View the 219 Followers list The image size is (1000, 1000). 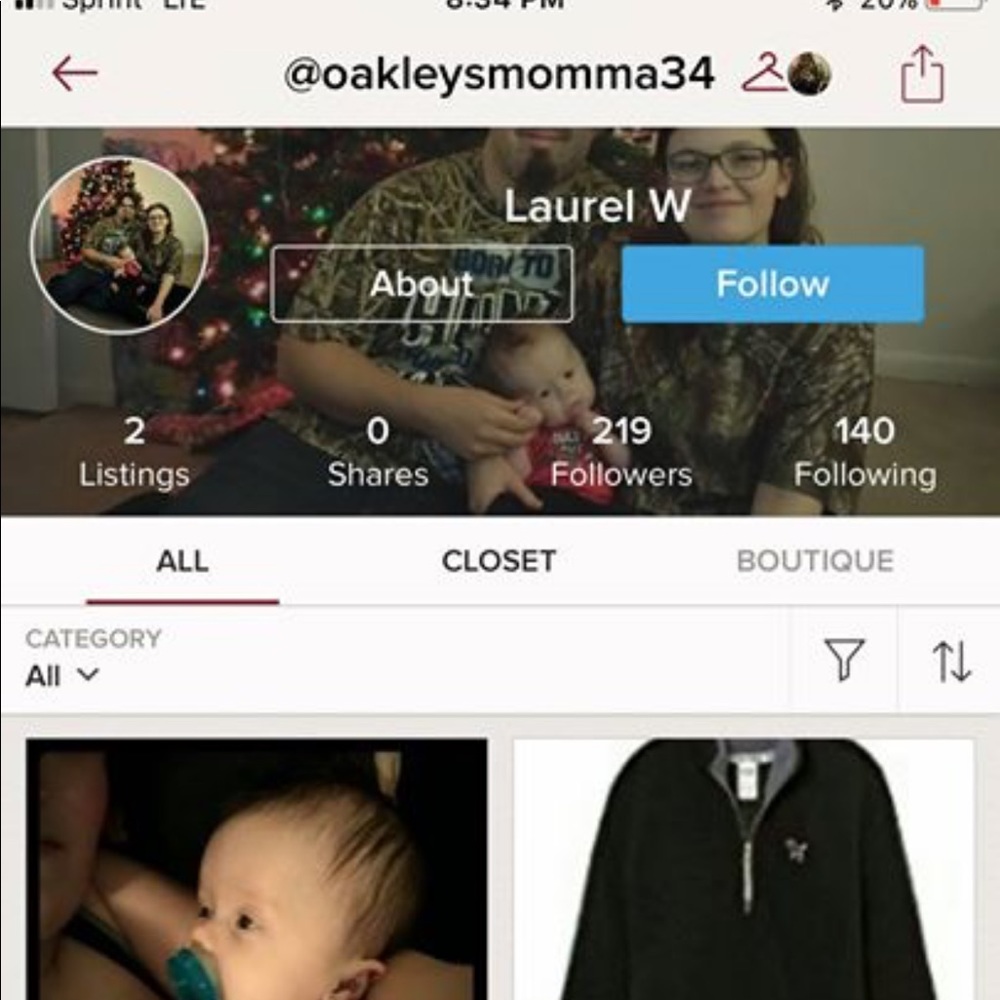click(621, 452)
